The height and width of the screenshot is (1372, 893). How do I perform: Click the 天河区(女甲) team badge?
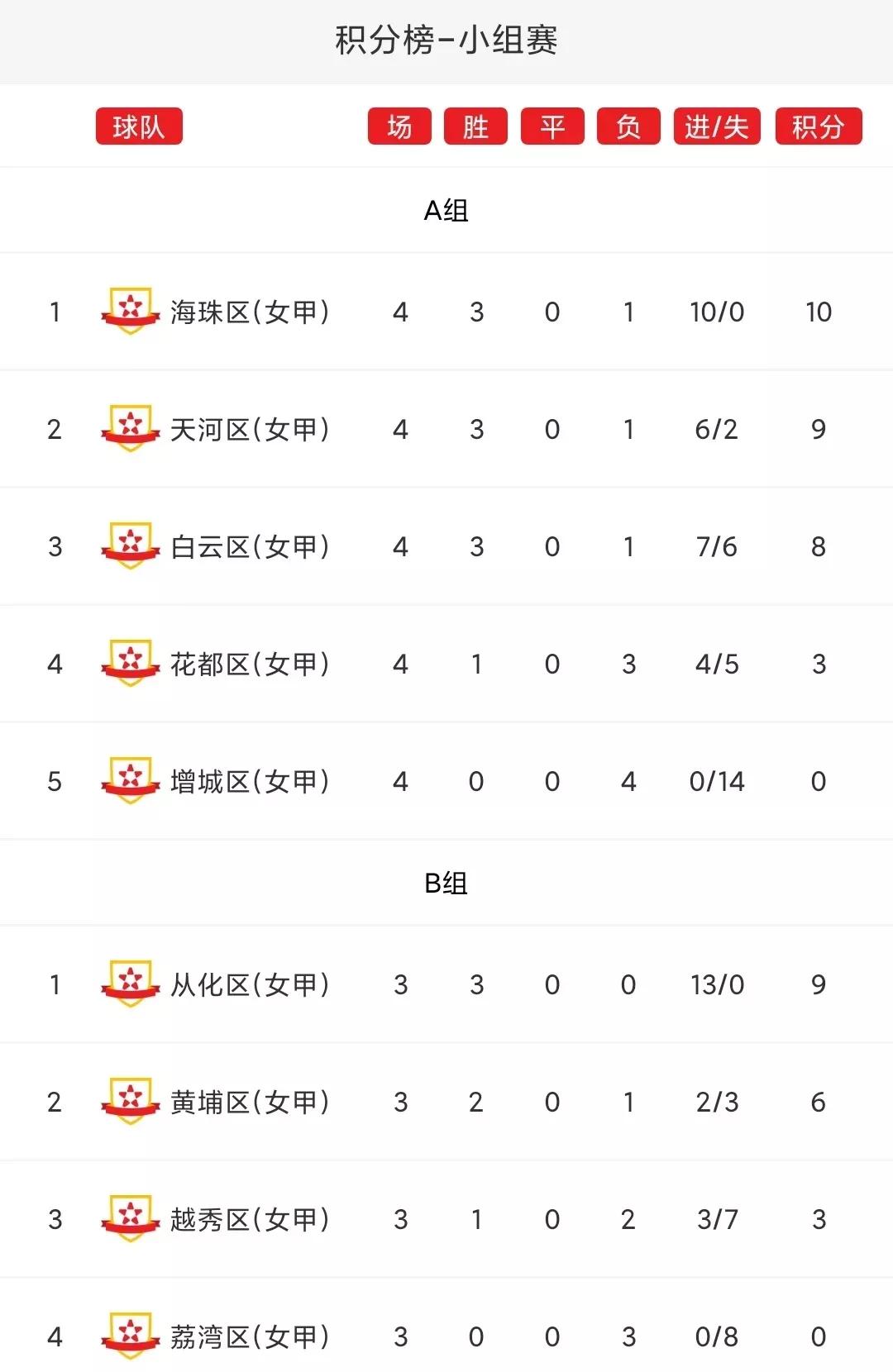[129, 429]
